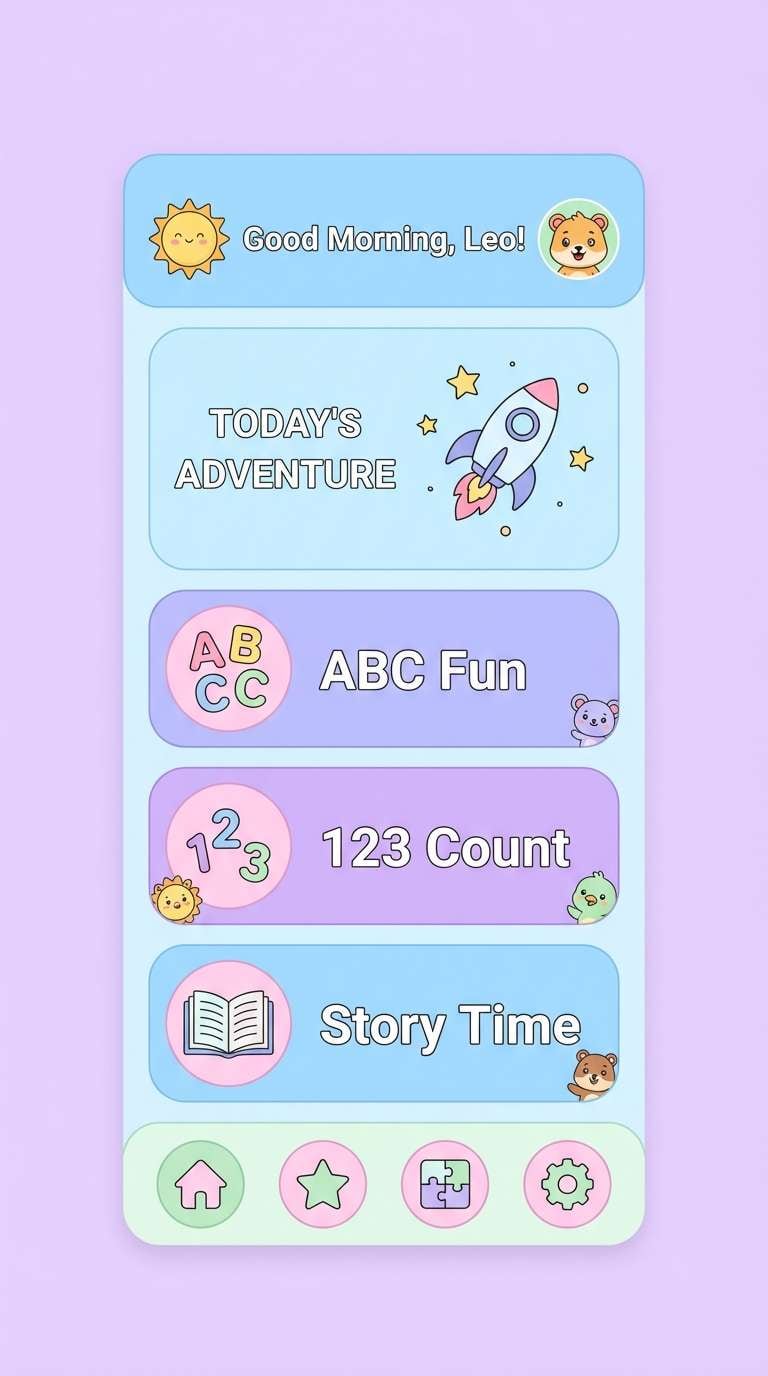Open the Settings gear icon
Viewport: 768px width, 1376px height.
pyautogui.click(x=568, y=1184)
